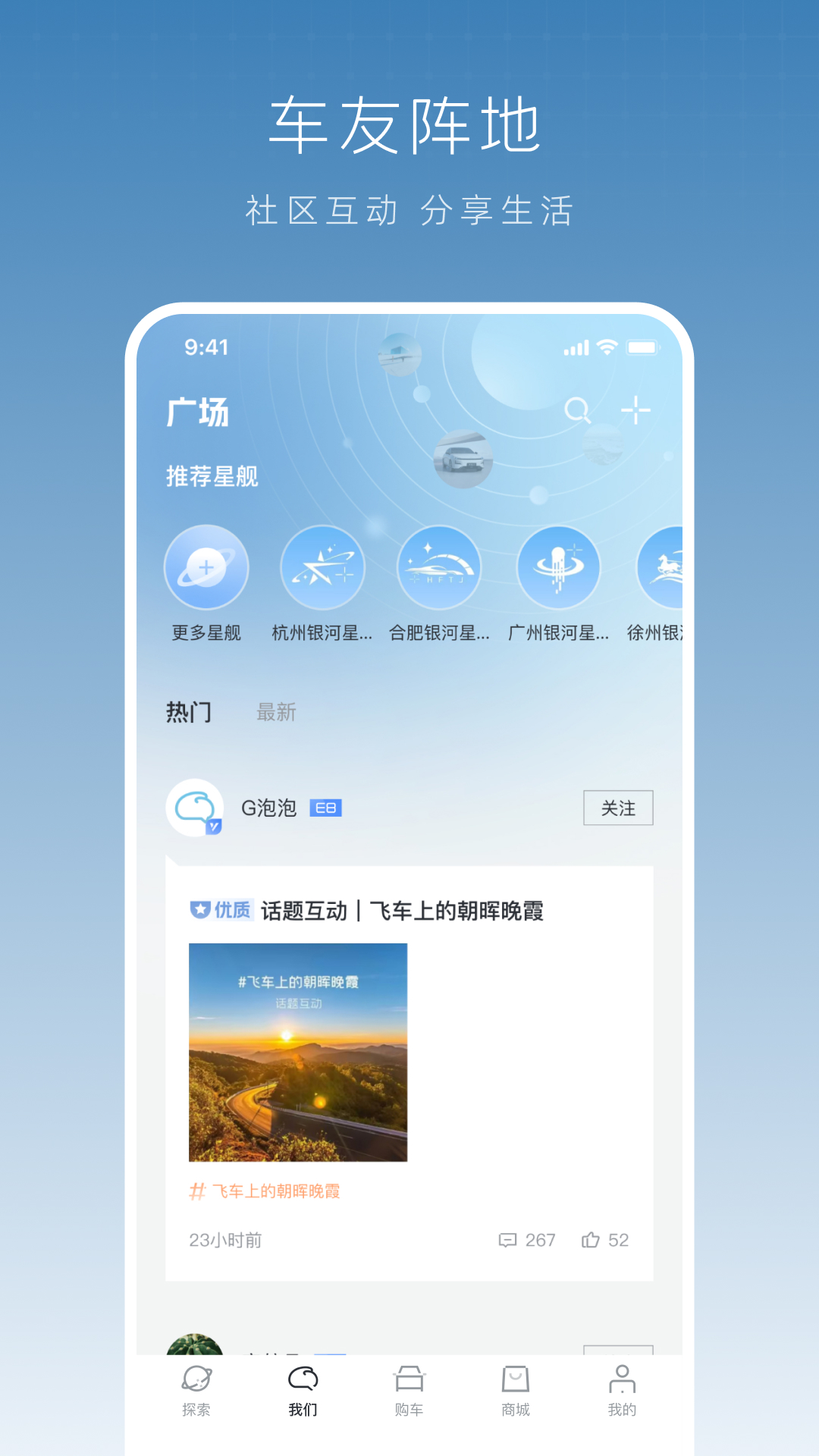
Task: Tap the thumbs-up icon showing 52
Action: (591, 1239)
